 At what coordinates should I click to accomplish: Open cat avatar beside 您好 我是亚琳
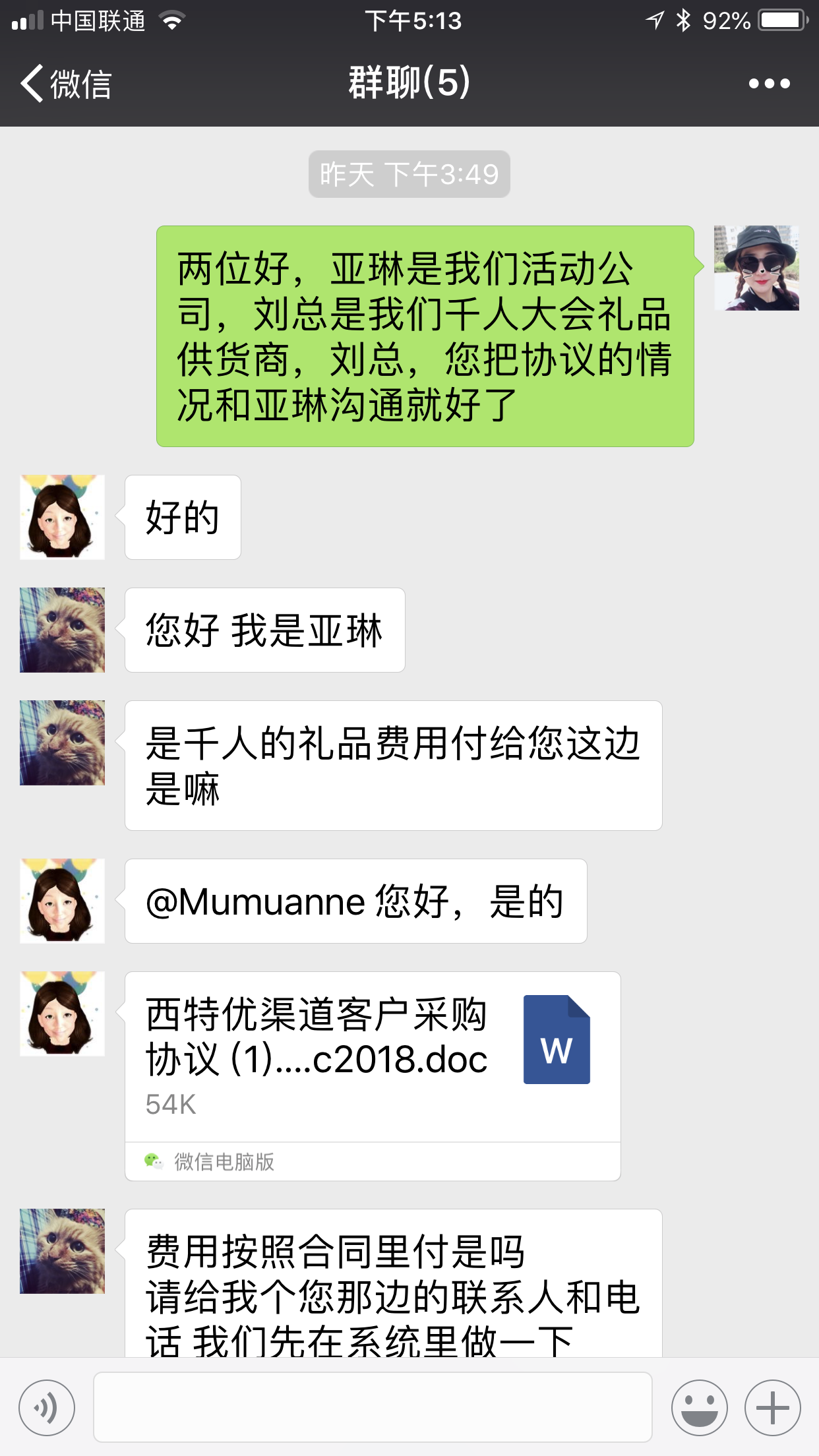63,630
